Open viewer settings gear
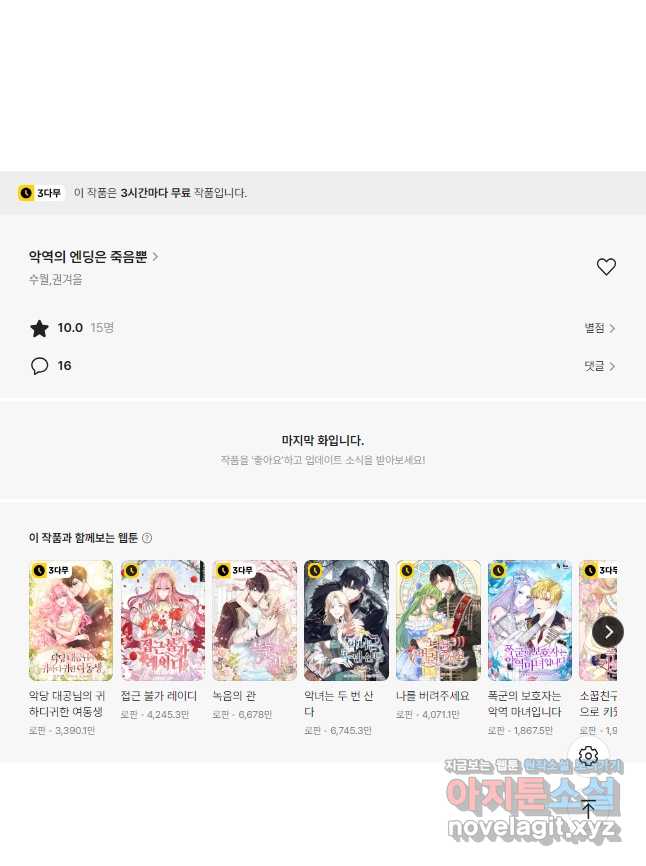The height and width of the screenshot is (866, 646). [588, 756]
